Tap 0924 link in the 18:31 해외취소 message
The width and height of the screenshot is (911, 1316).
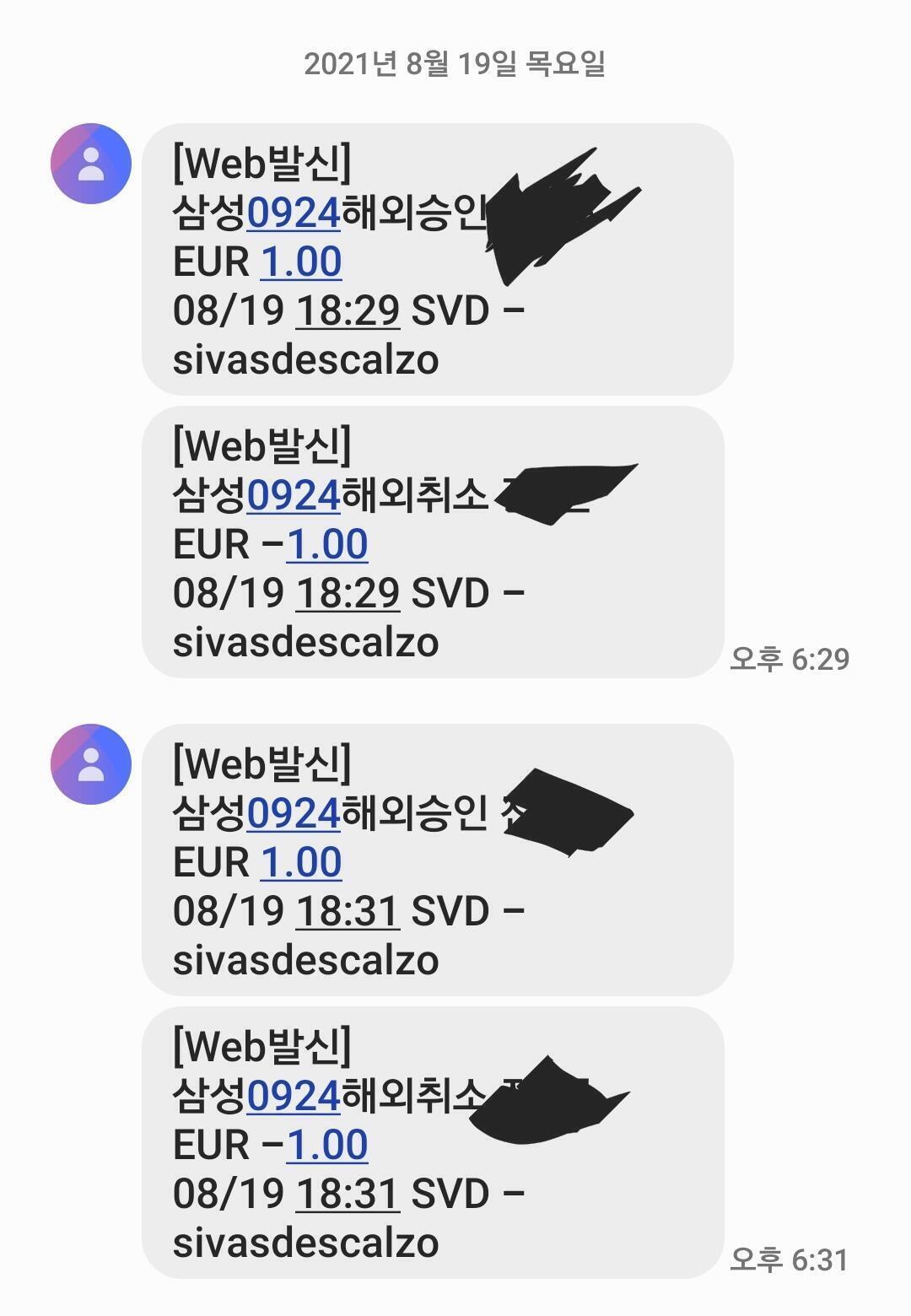tap(294, 1096)
